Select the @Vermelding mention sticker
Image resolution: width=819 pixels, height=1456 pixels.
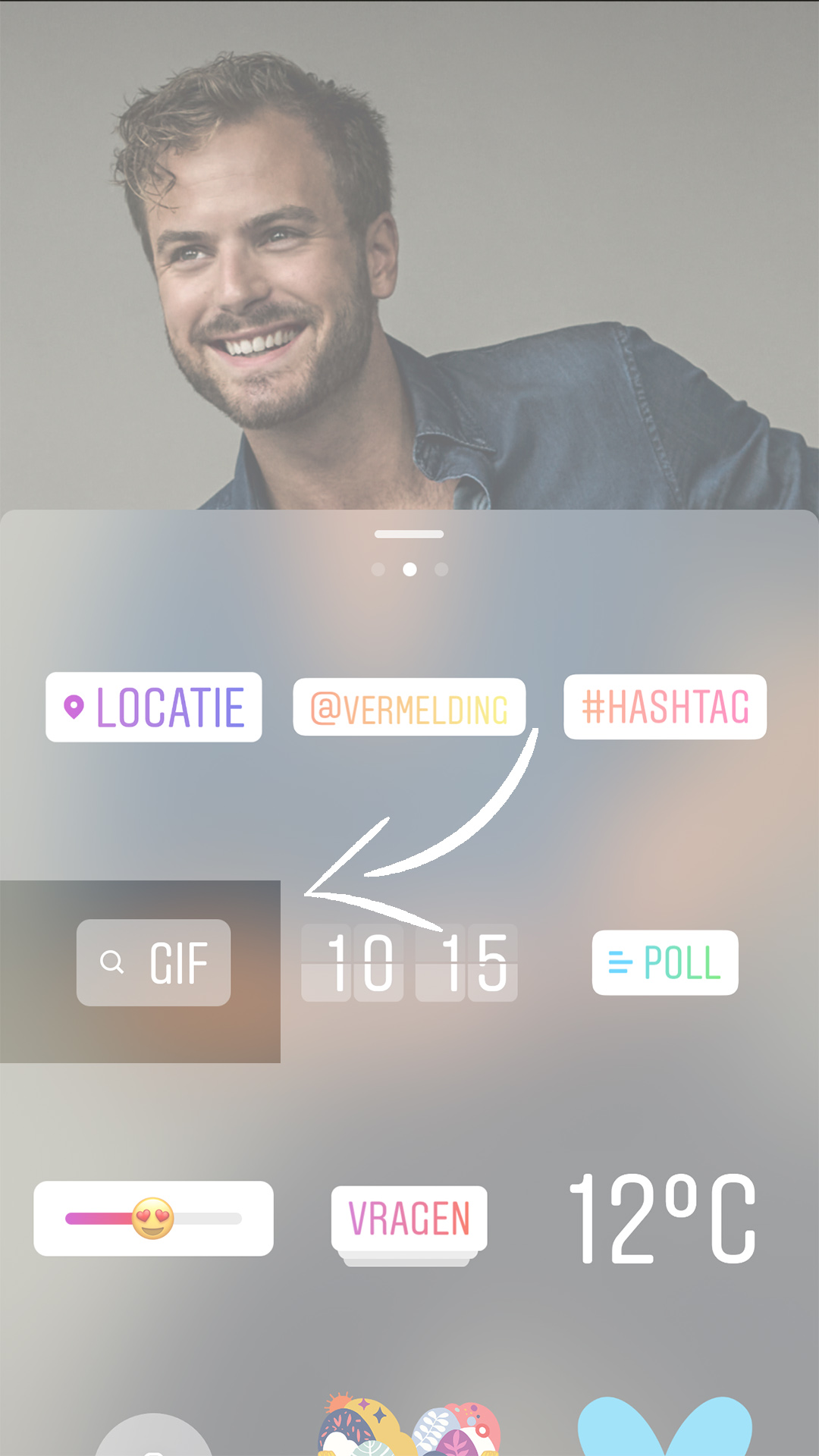pyautogui.click(x=409, y=708)
